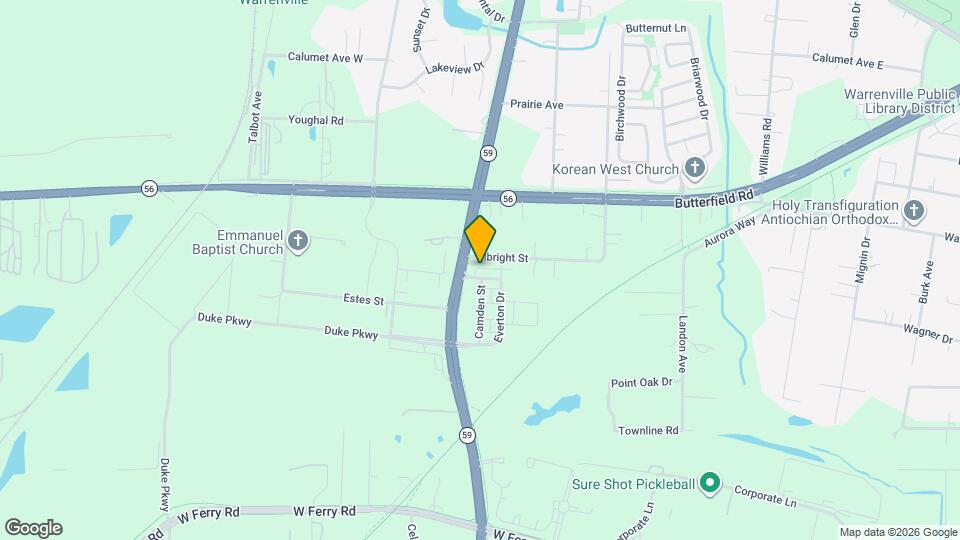Tap the Holy Transfiguration Antiochian Orthodox church pin

[912, 211]
